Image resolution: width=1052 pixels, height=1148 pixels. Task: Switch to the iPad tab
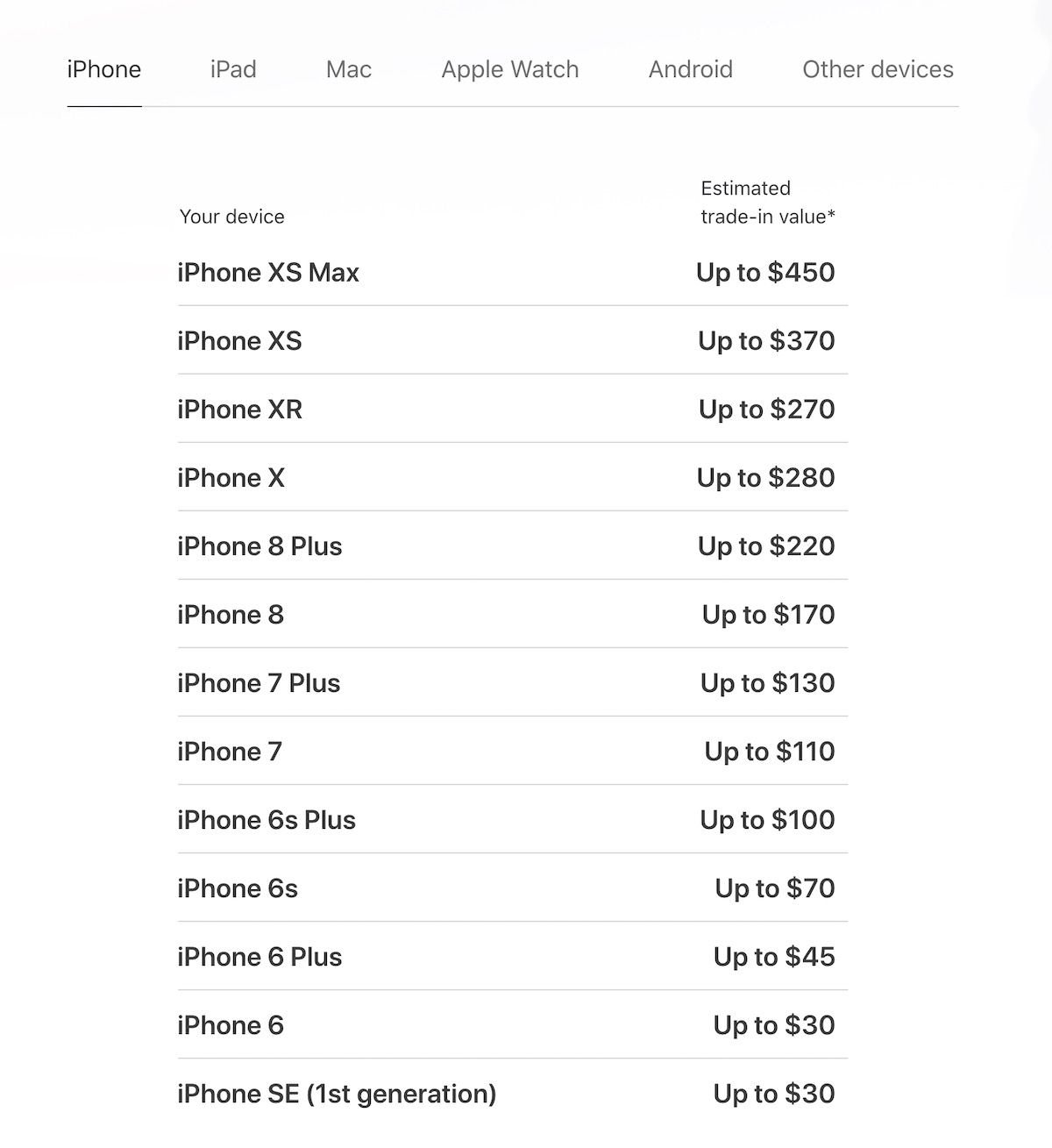point(233,69)
